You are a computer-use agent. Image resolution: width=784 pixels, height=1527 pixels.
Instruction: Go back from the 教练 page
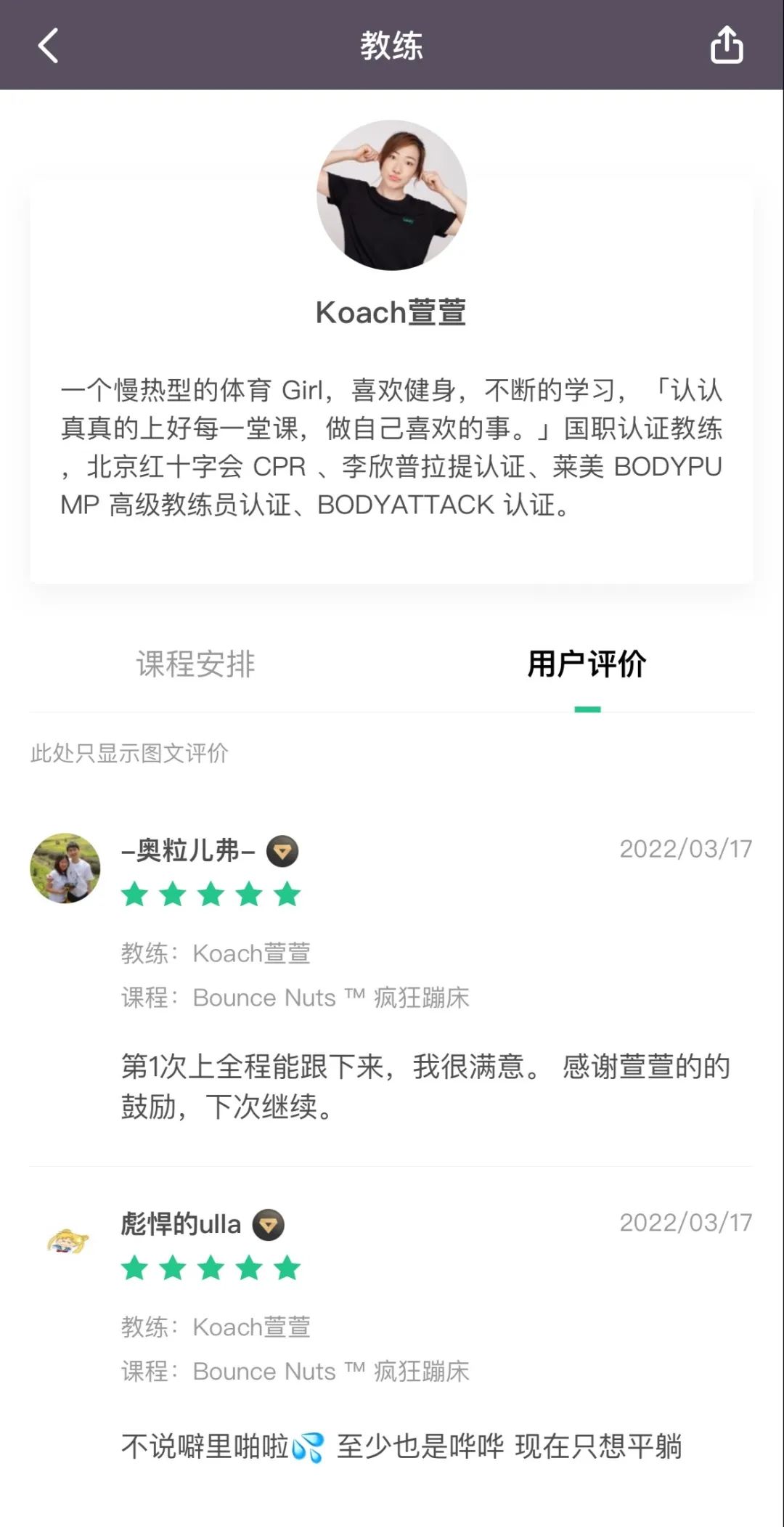click(x=48, y=46)
